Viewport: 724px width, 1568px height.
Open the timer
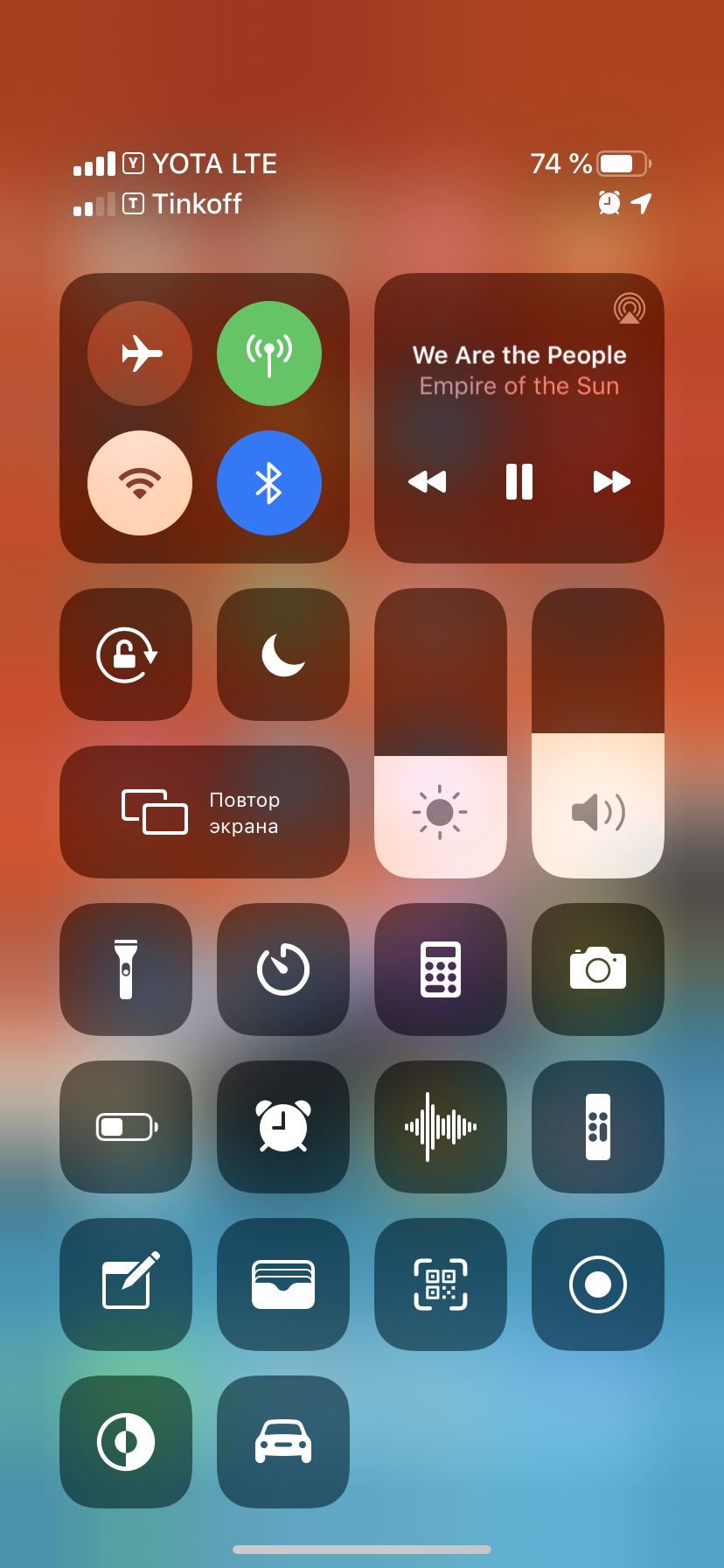(x=283, y=969)
